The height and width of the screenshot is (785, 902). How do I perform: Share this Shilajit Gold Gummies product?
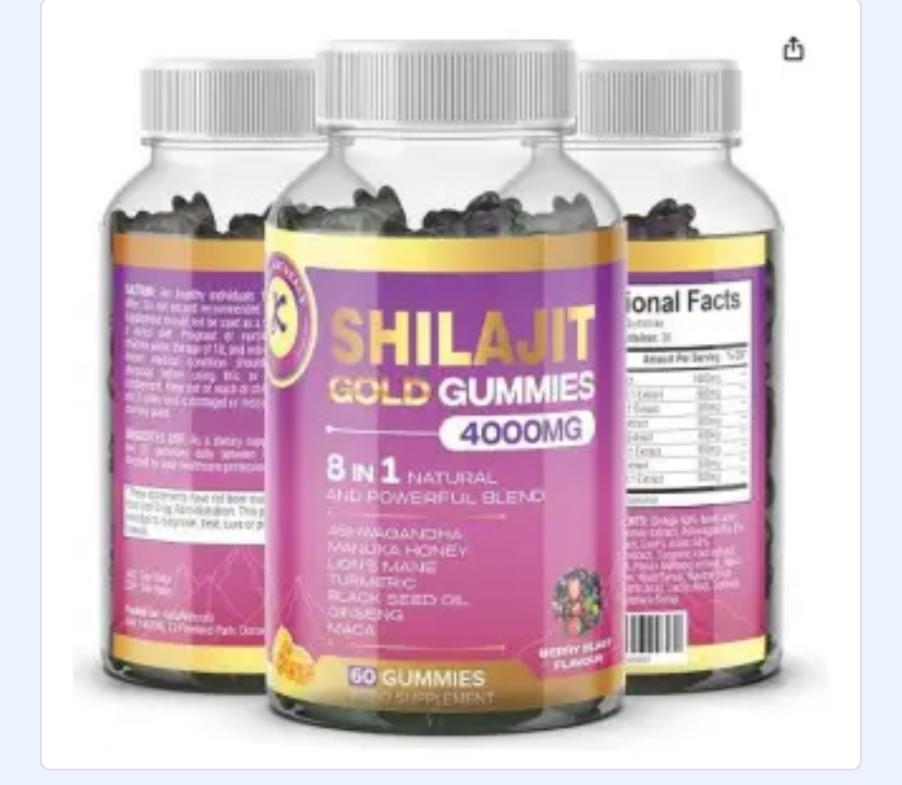[793, 49]
